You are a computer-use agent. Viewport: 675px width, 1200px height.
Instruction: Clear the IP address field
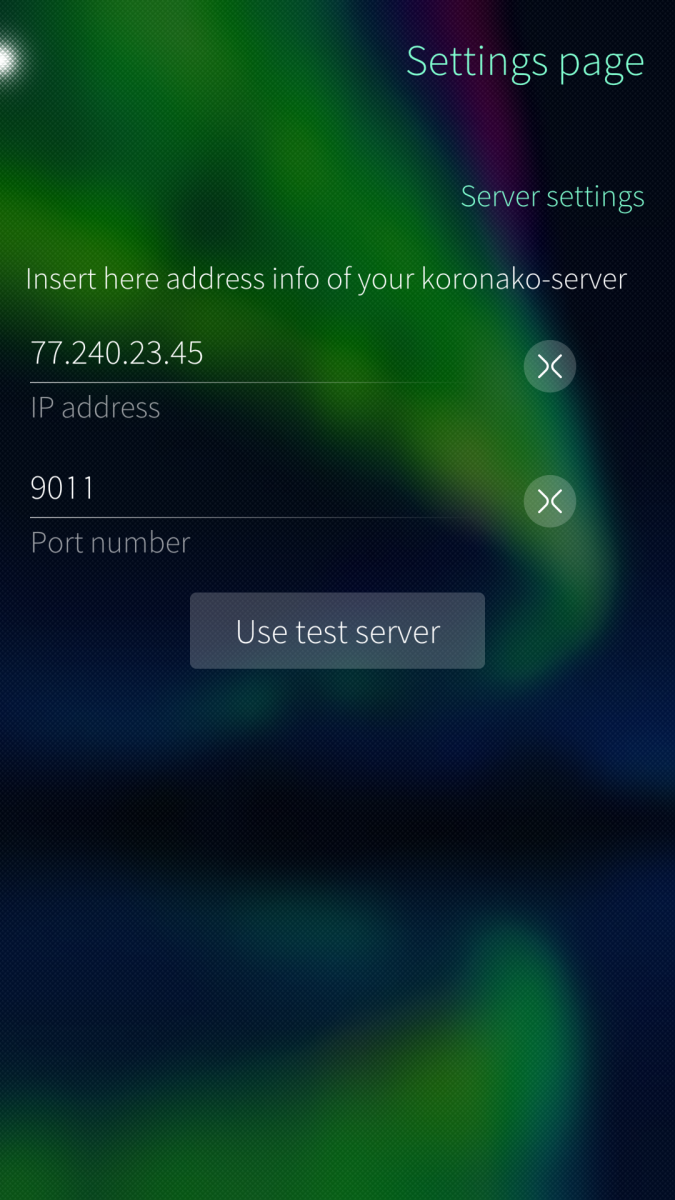tap(550, 367)
